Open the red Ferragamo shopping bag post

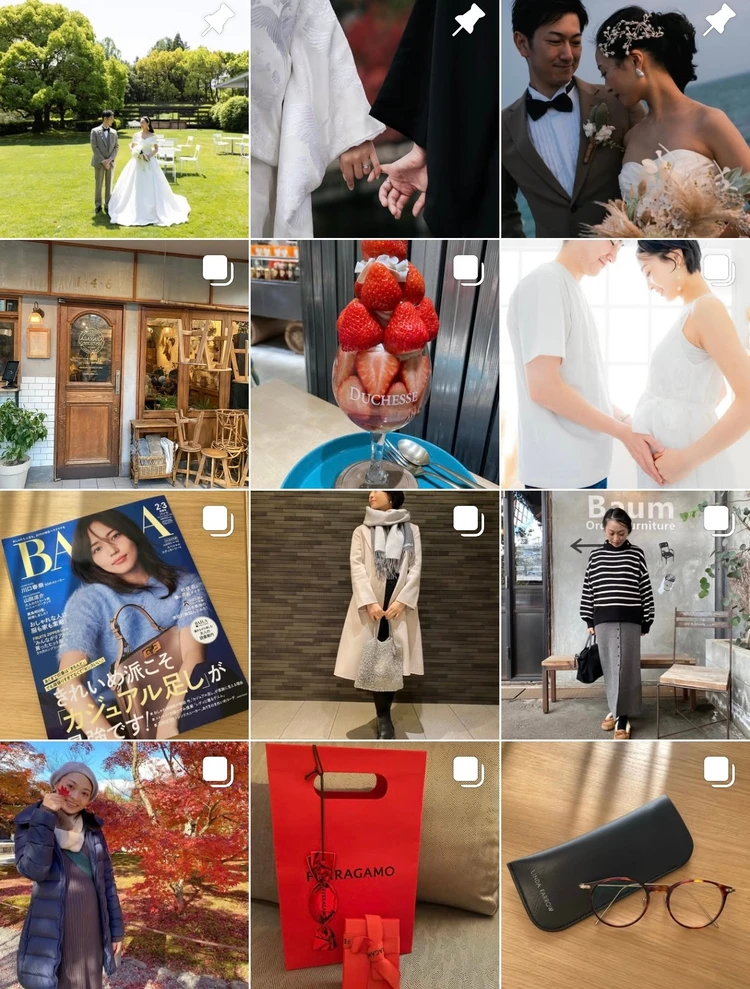pyautogui.click(x=375, y=865)
